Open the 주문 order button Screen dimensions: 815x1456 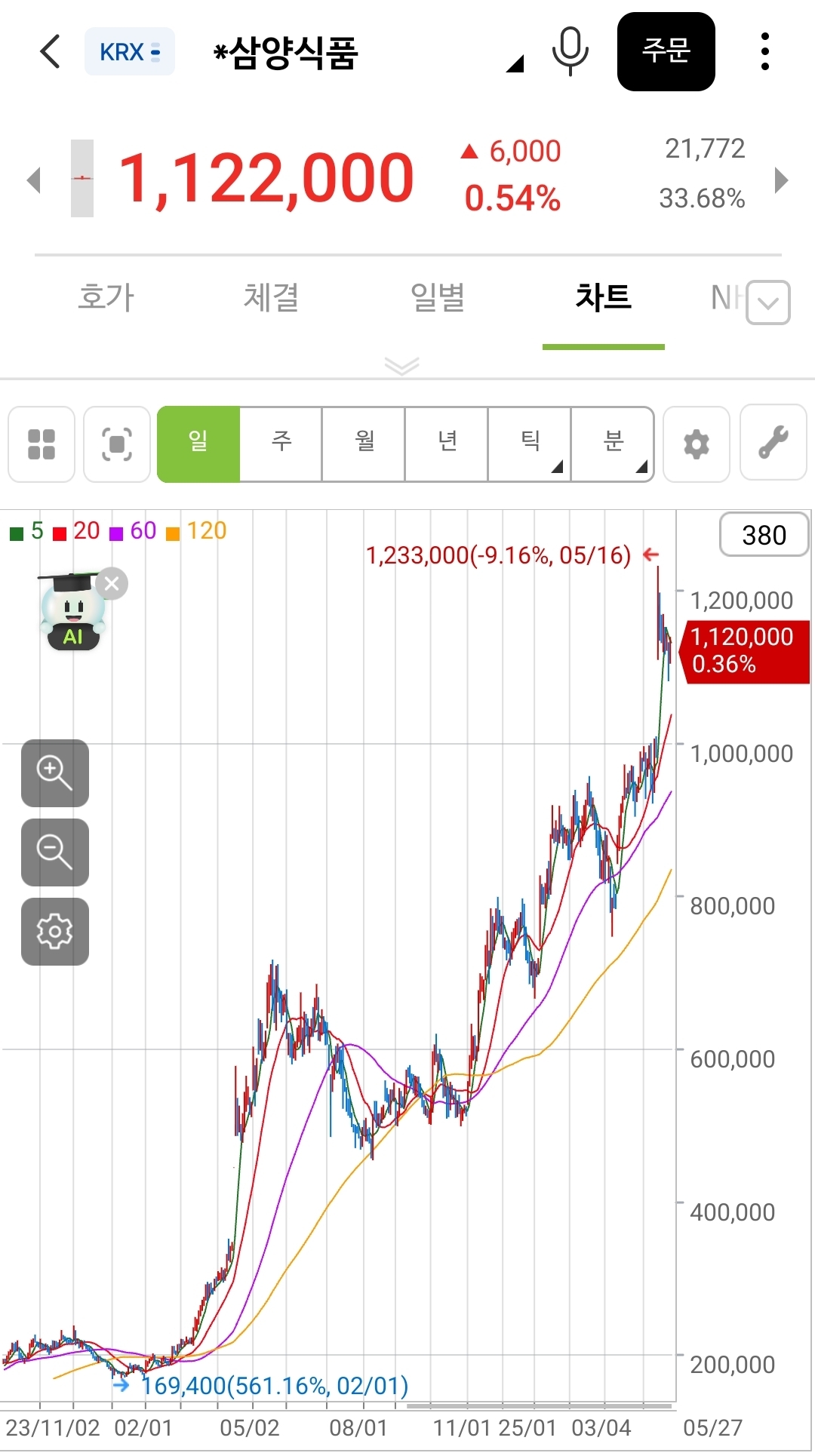(666, 51)
